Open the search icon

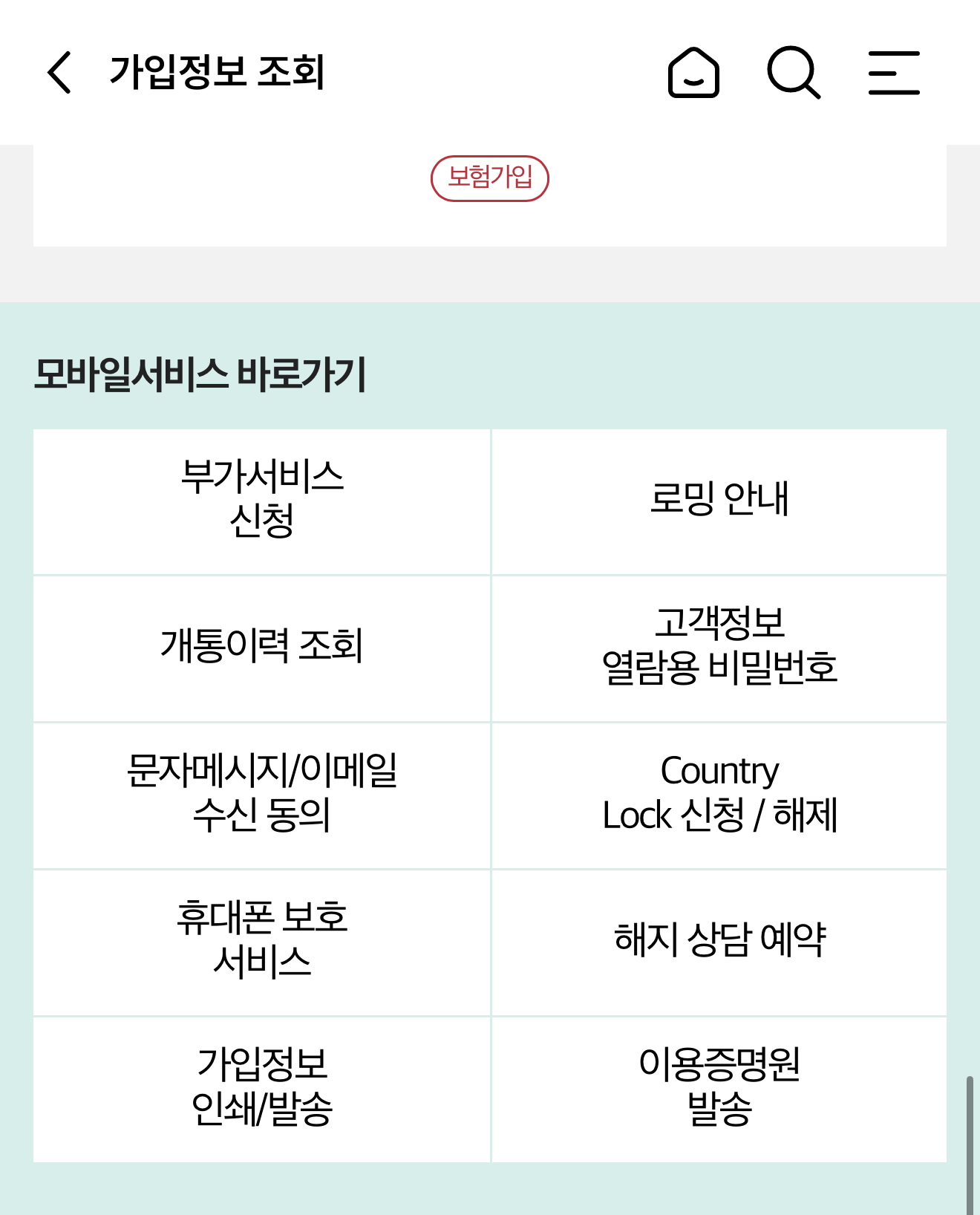point(794,72)
